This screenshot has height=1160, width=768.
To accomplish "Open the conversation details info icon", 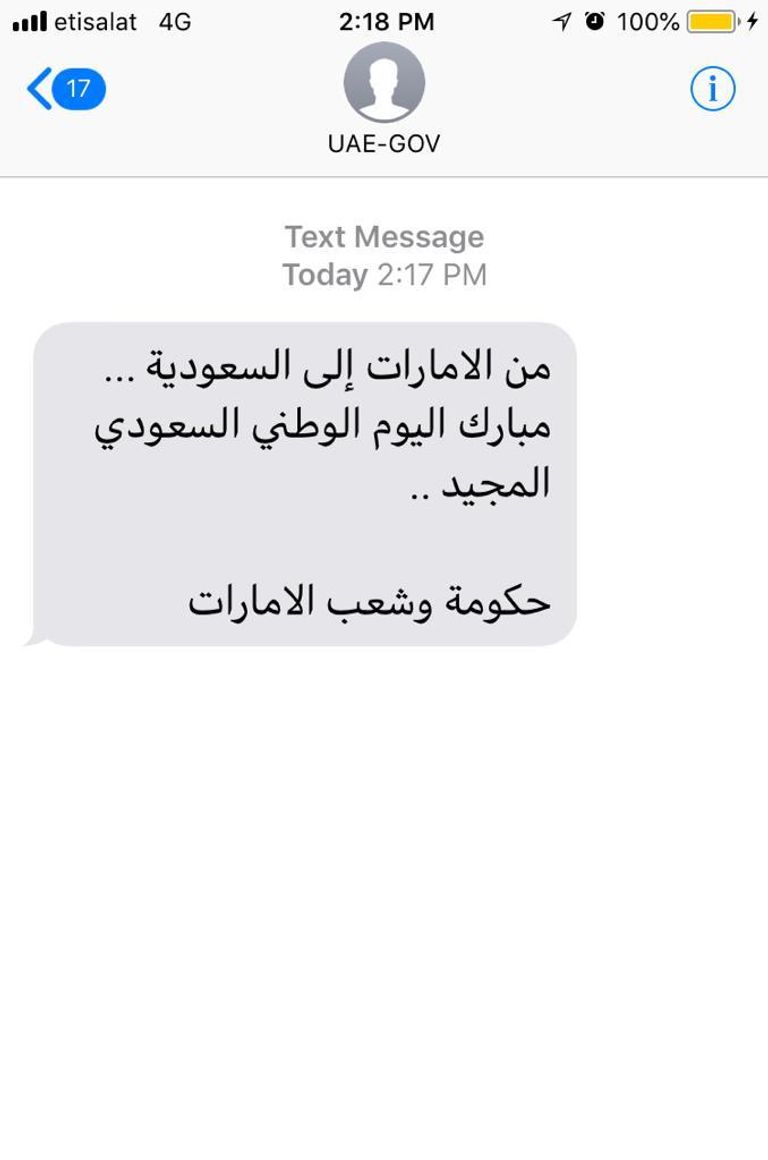I will pos(712,90).
